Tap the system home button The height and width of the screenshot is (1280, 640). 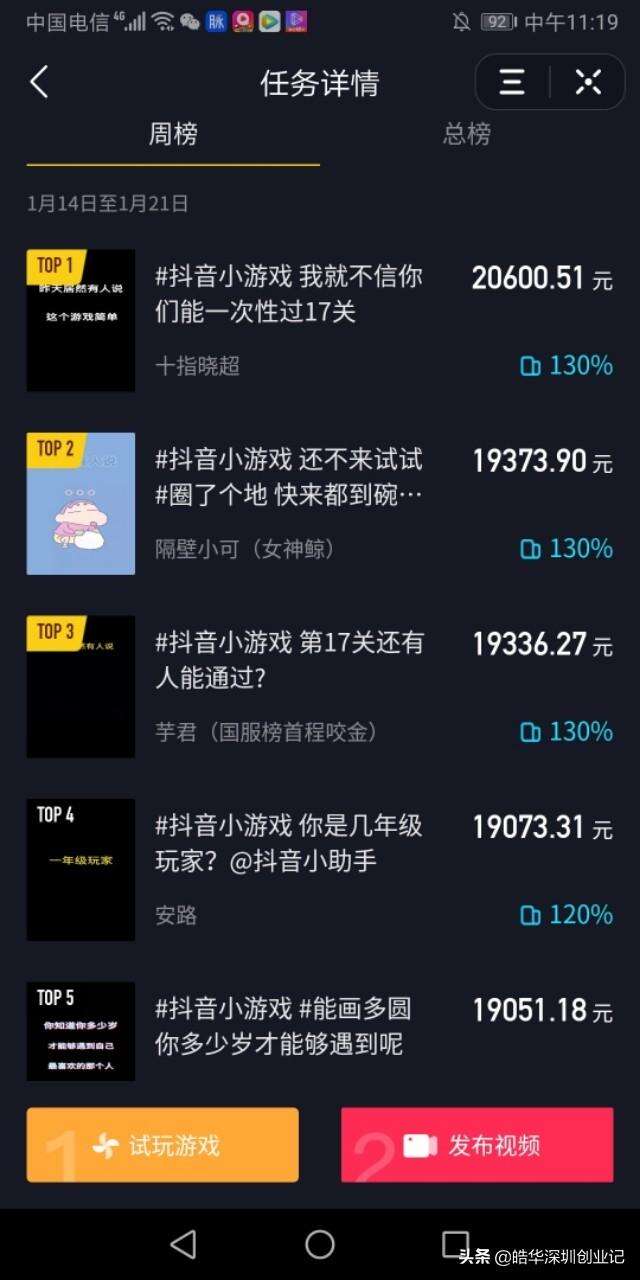[320, 1244]
